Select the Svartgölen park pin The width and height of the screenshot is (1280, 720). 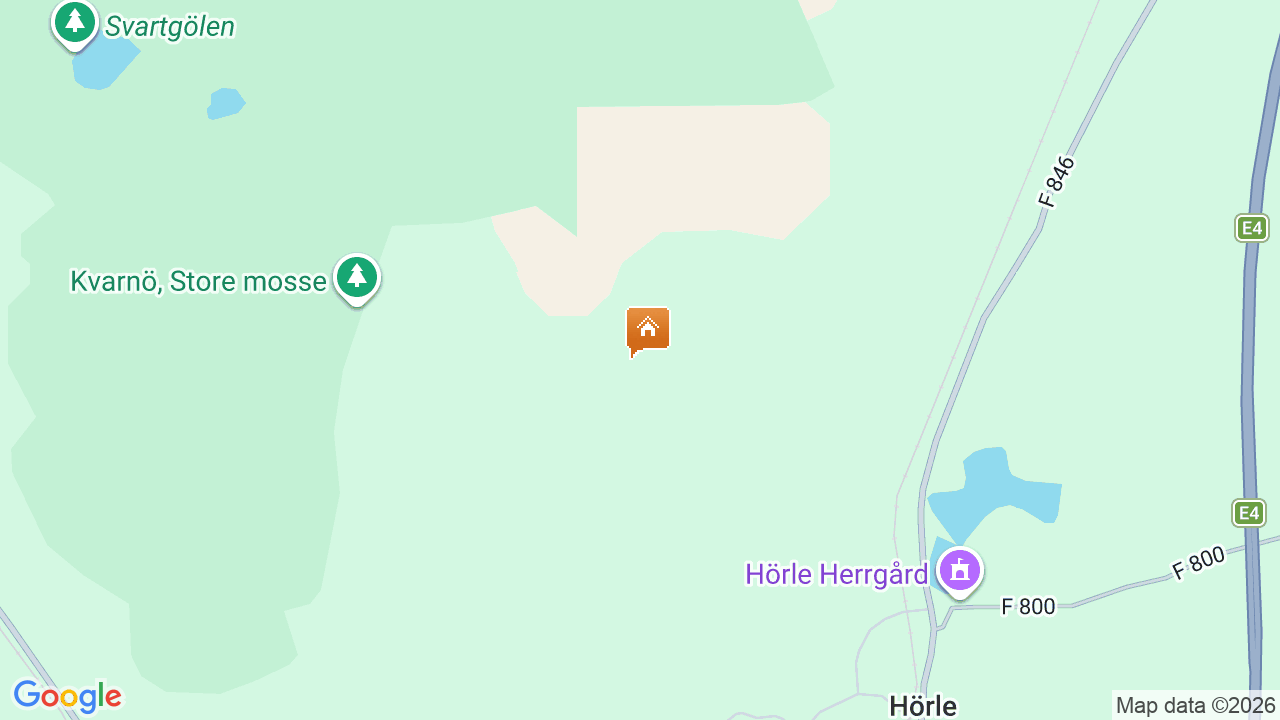point(74,22)
